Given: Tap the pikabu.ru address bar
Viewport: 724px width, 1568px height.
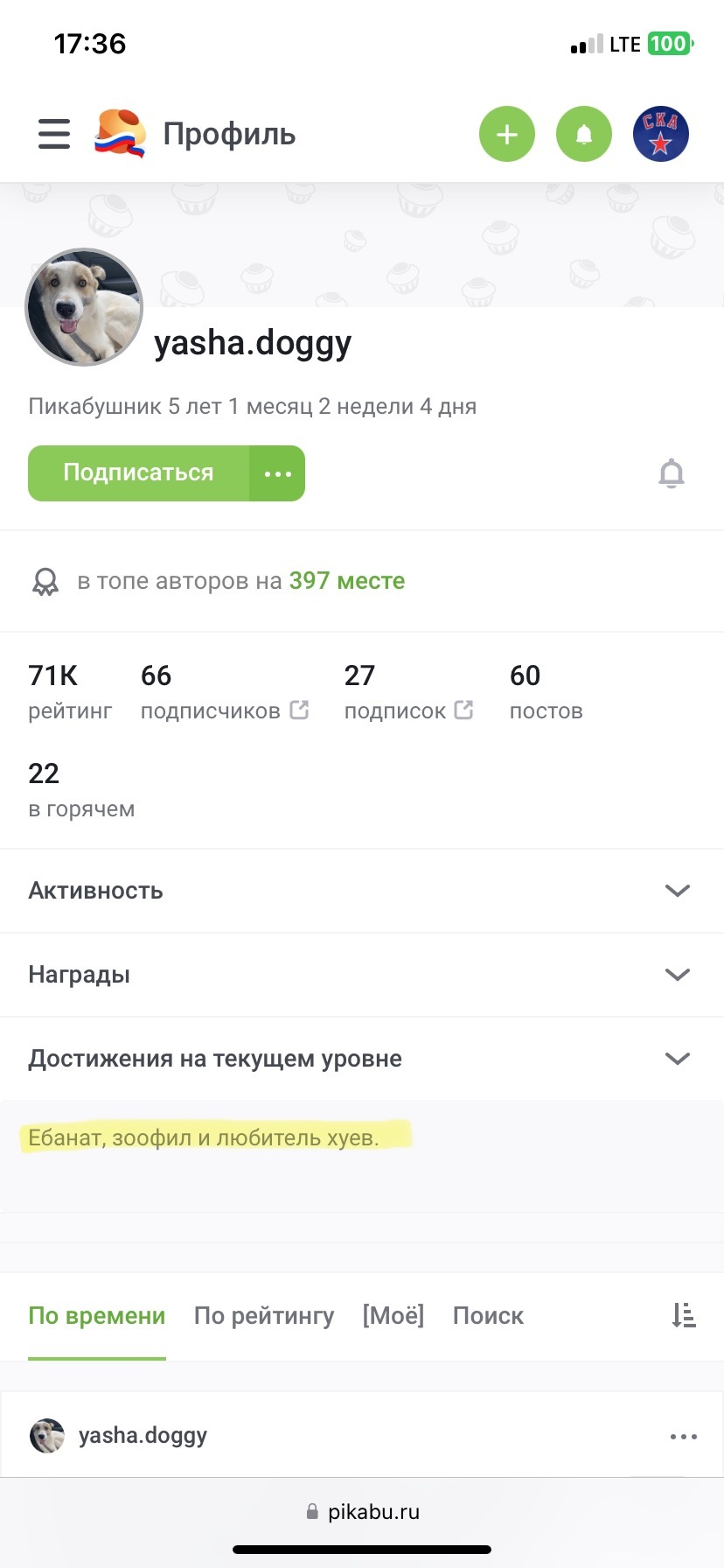Looking at the screenshot, I should coord(362,1512).
